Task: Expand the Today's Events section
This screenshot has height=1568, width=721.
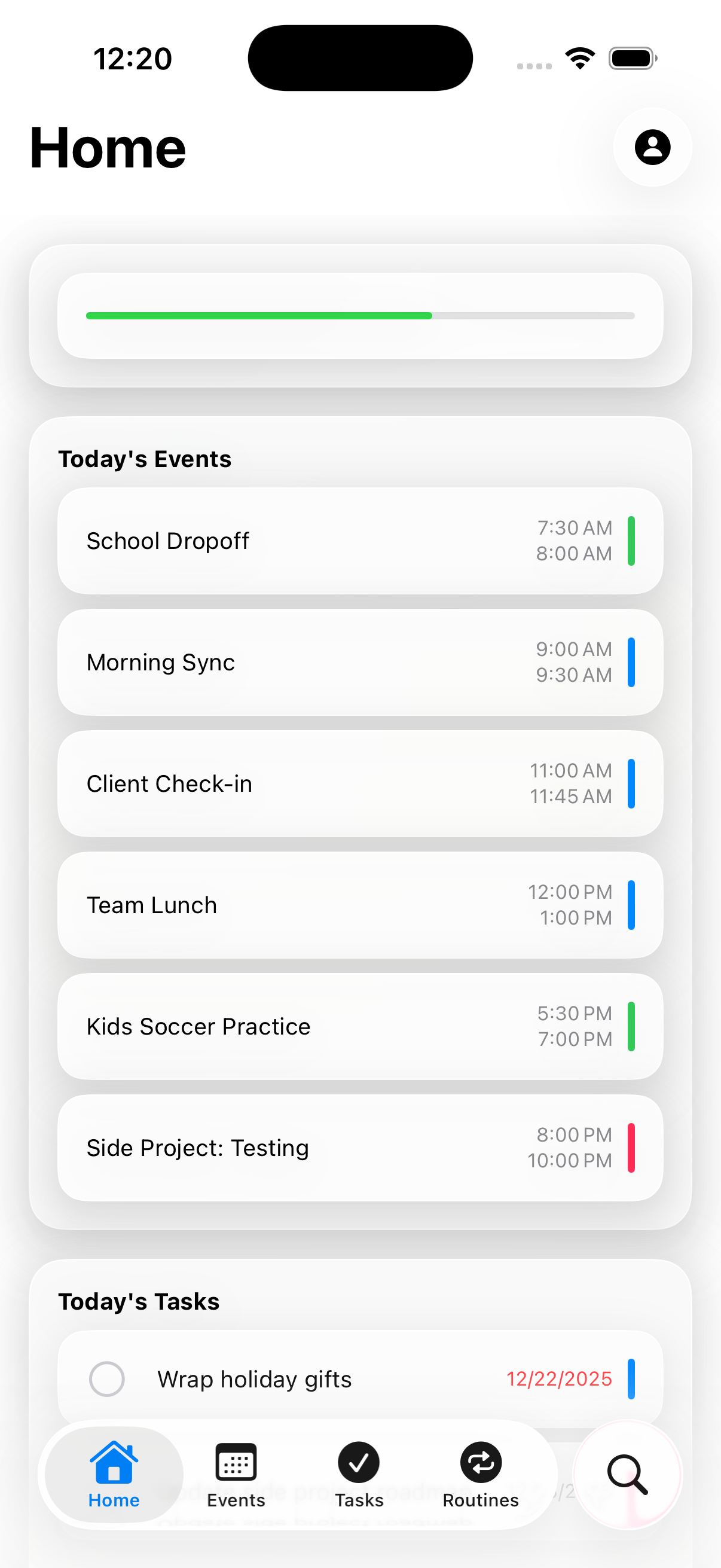Action: point(144,459)
